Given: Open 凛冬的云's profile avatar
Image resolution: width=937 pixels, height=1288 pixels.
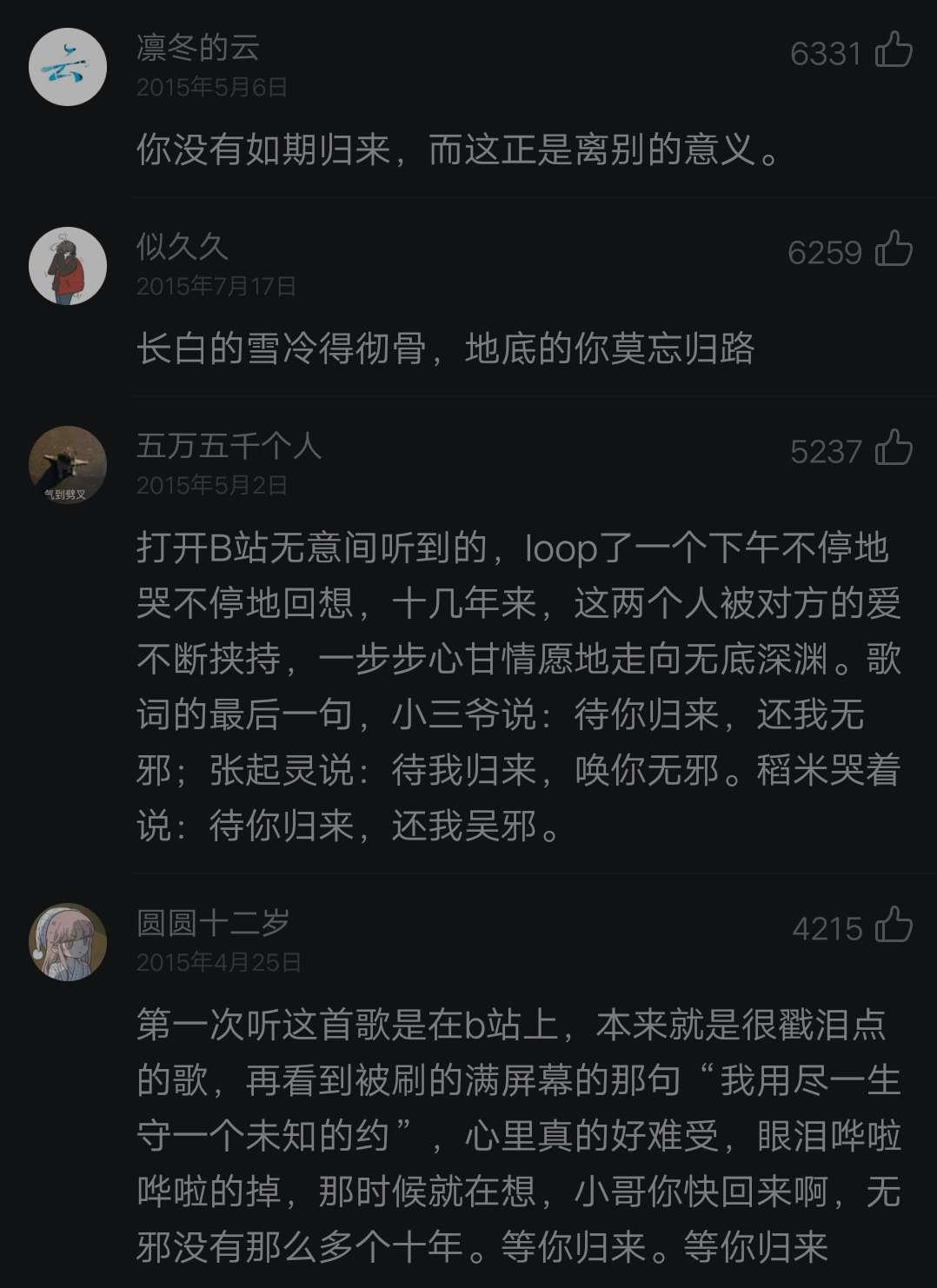Looking at the screenshot, I should point(68,67).
